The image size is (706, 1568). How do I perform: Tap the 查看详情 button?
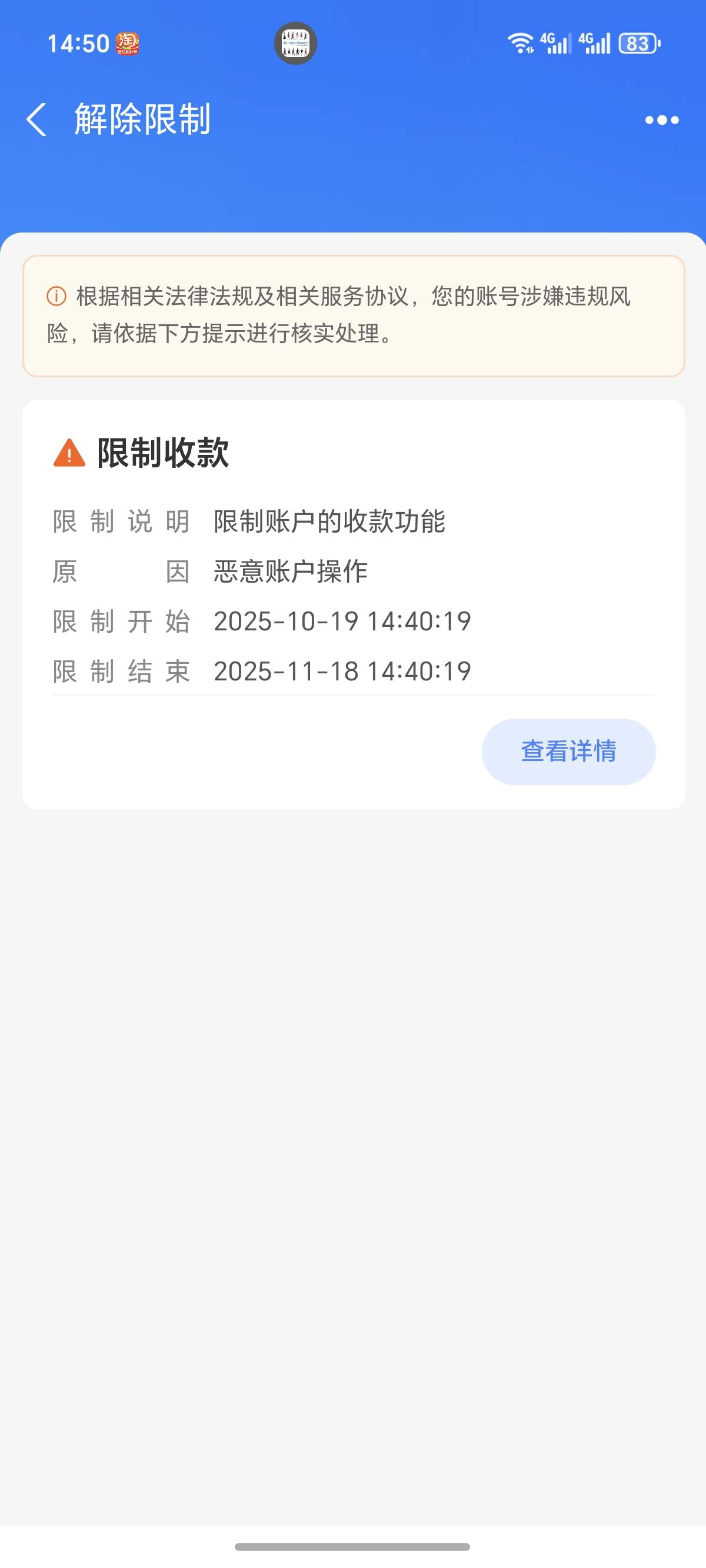click(x=568, y=751)
